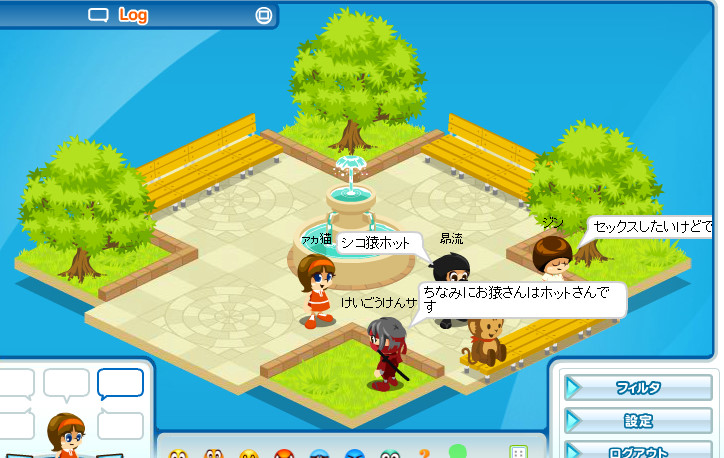Select the blue-outlined speech bubble style

(120, 384)
